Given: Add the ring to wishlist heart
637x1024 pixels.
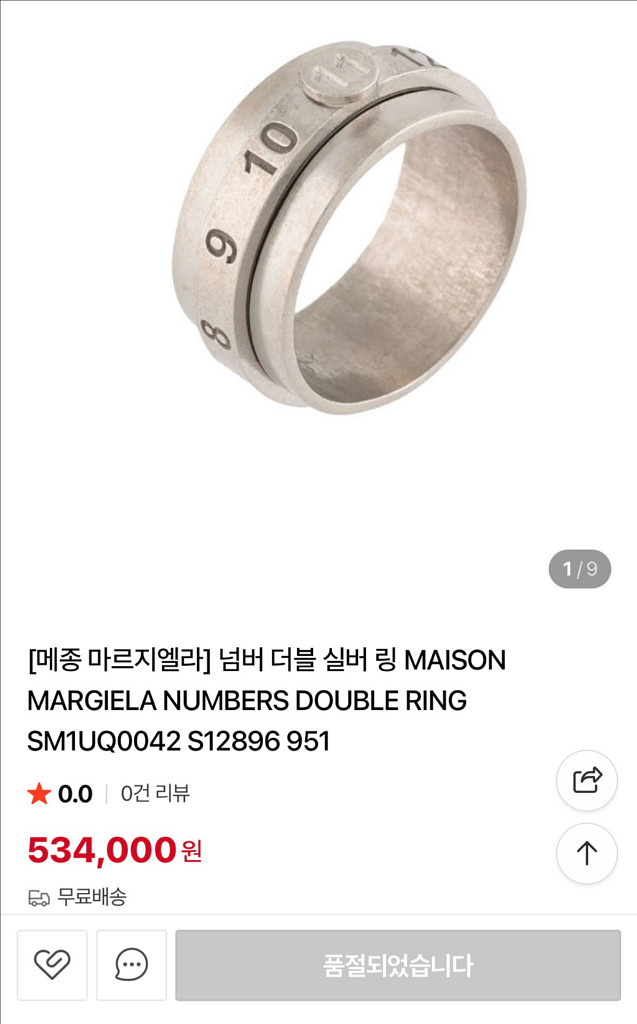Looking at the screenshot, I should click(x=52, y=965).
